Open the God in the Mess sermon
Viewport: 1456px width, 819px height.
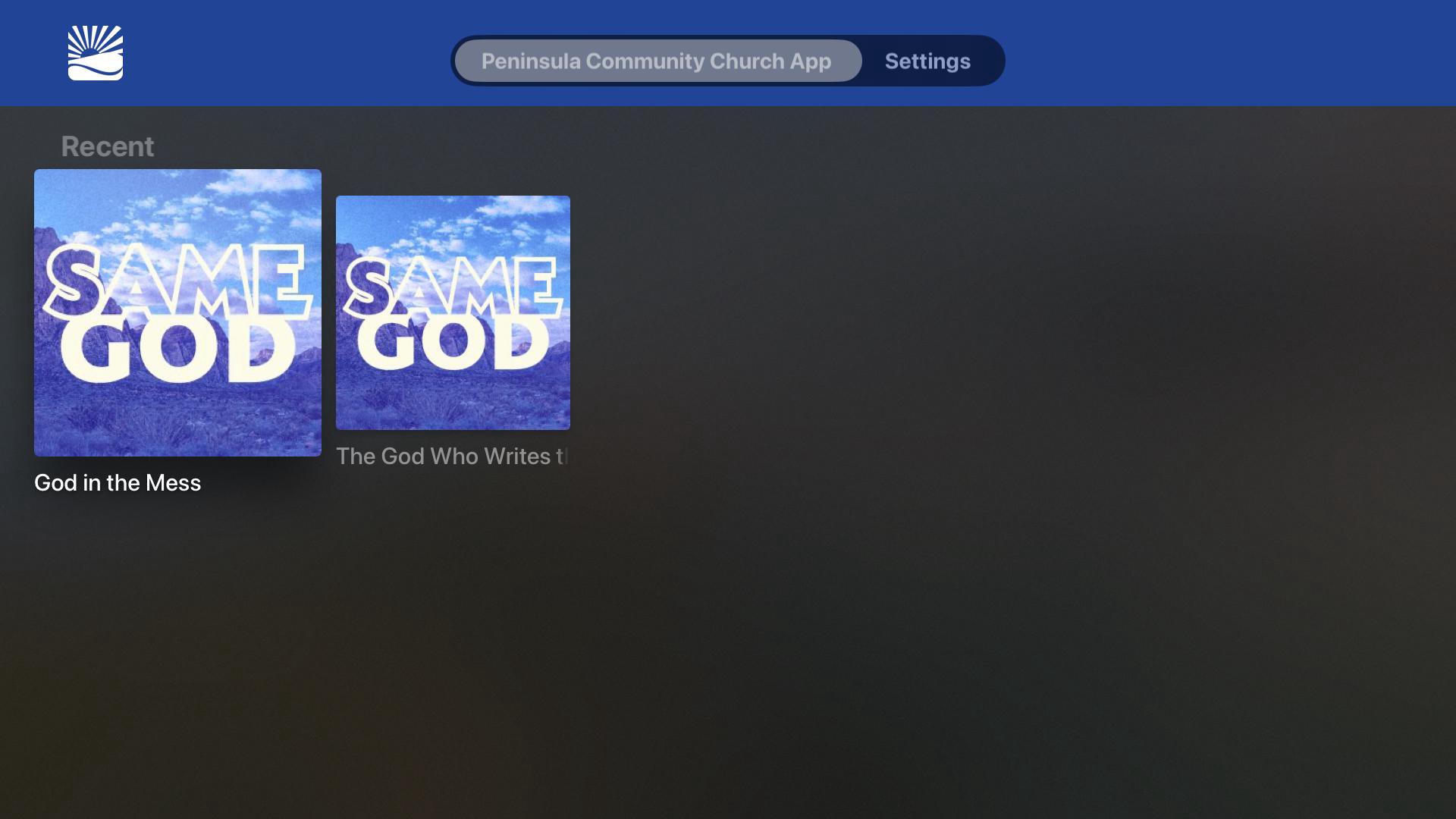177,312
